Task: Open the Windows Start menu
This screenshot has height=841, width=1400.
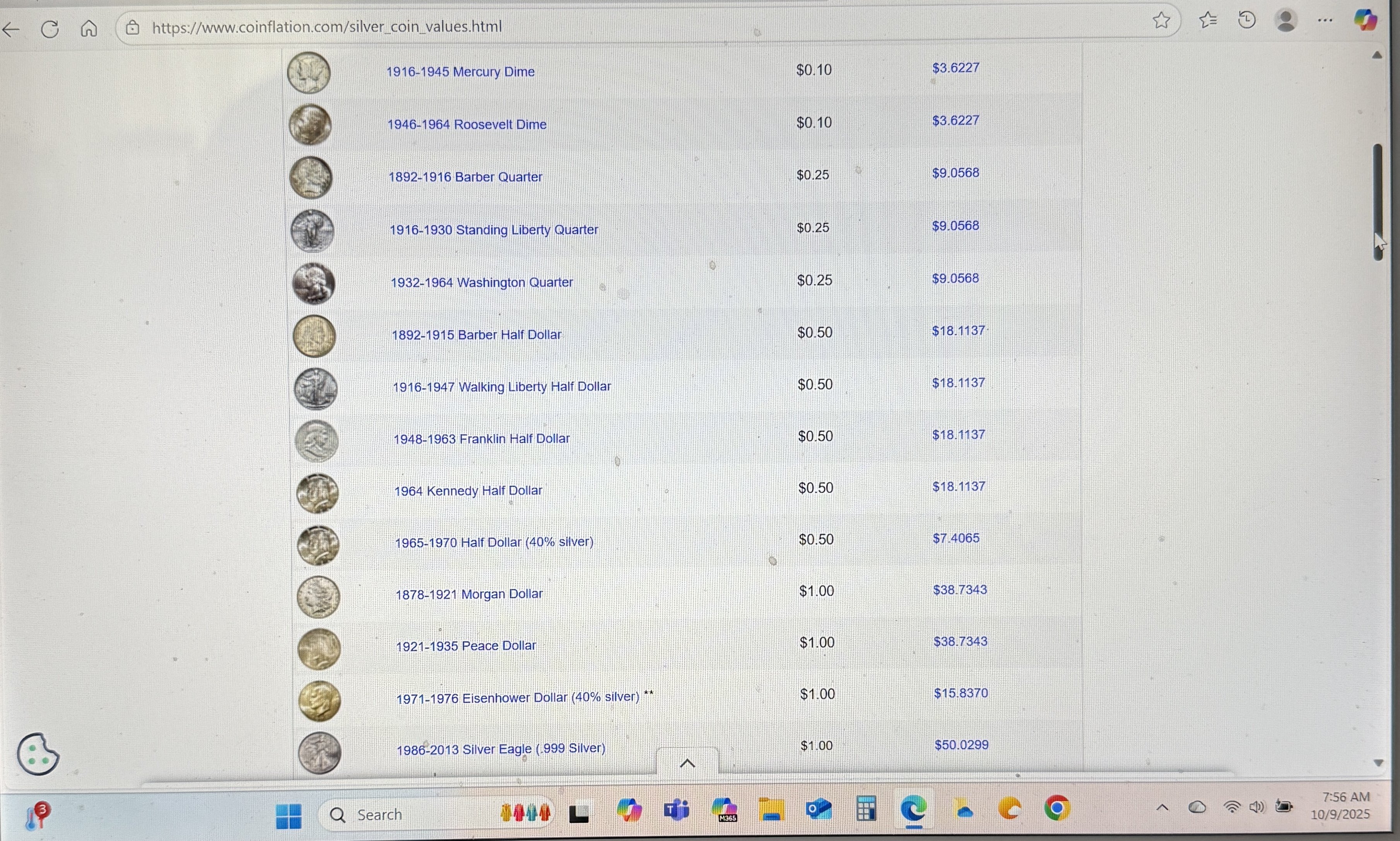Action: pyautogui.click(x=289, y=815)
